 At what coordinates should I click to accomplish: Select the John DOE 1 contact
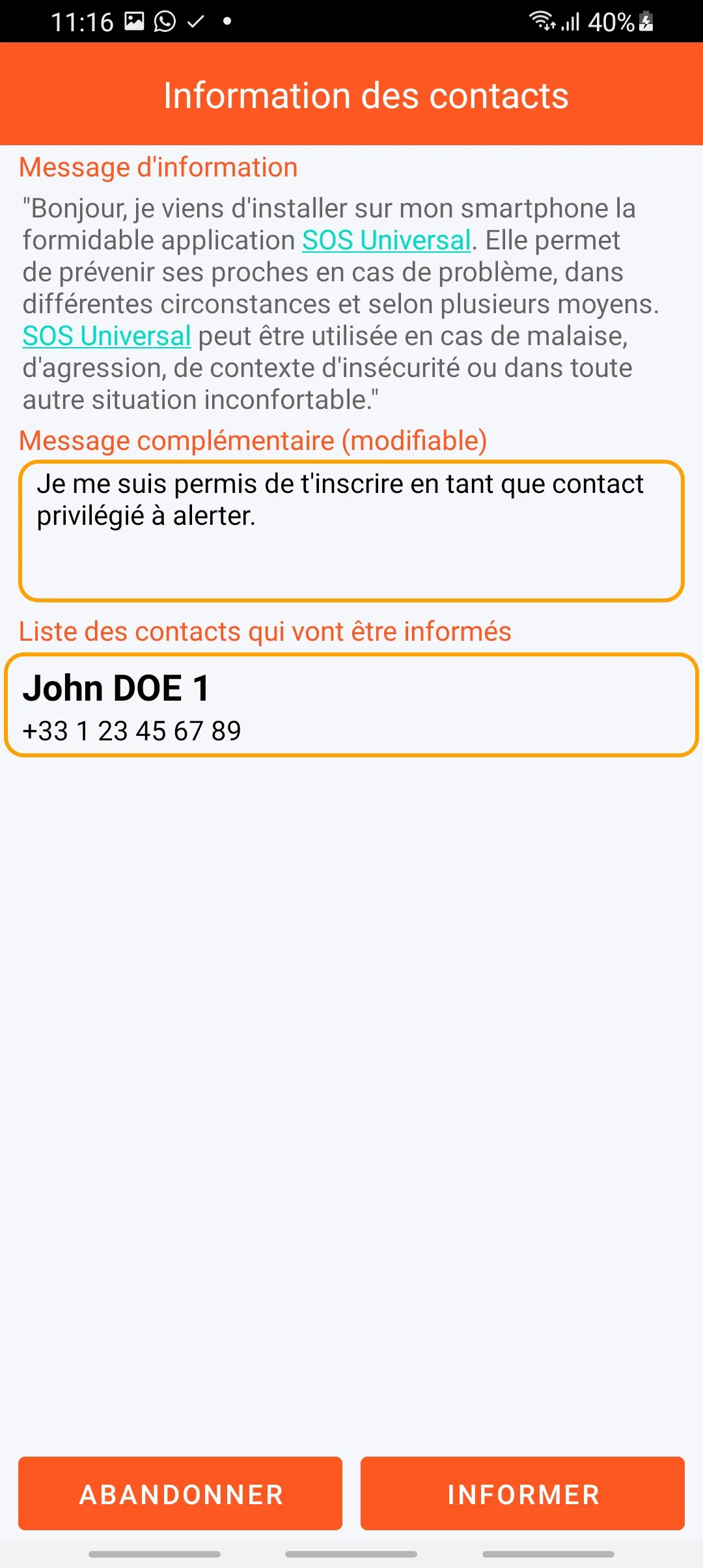351,706
